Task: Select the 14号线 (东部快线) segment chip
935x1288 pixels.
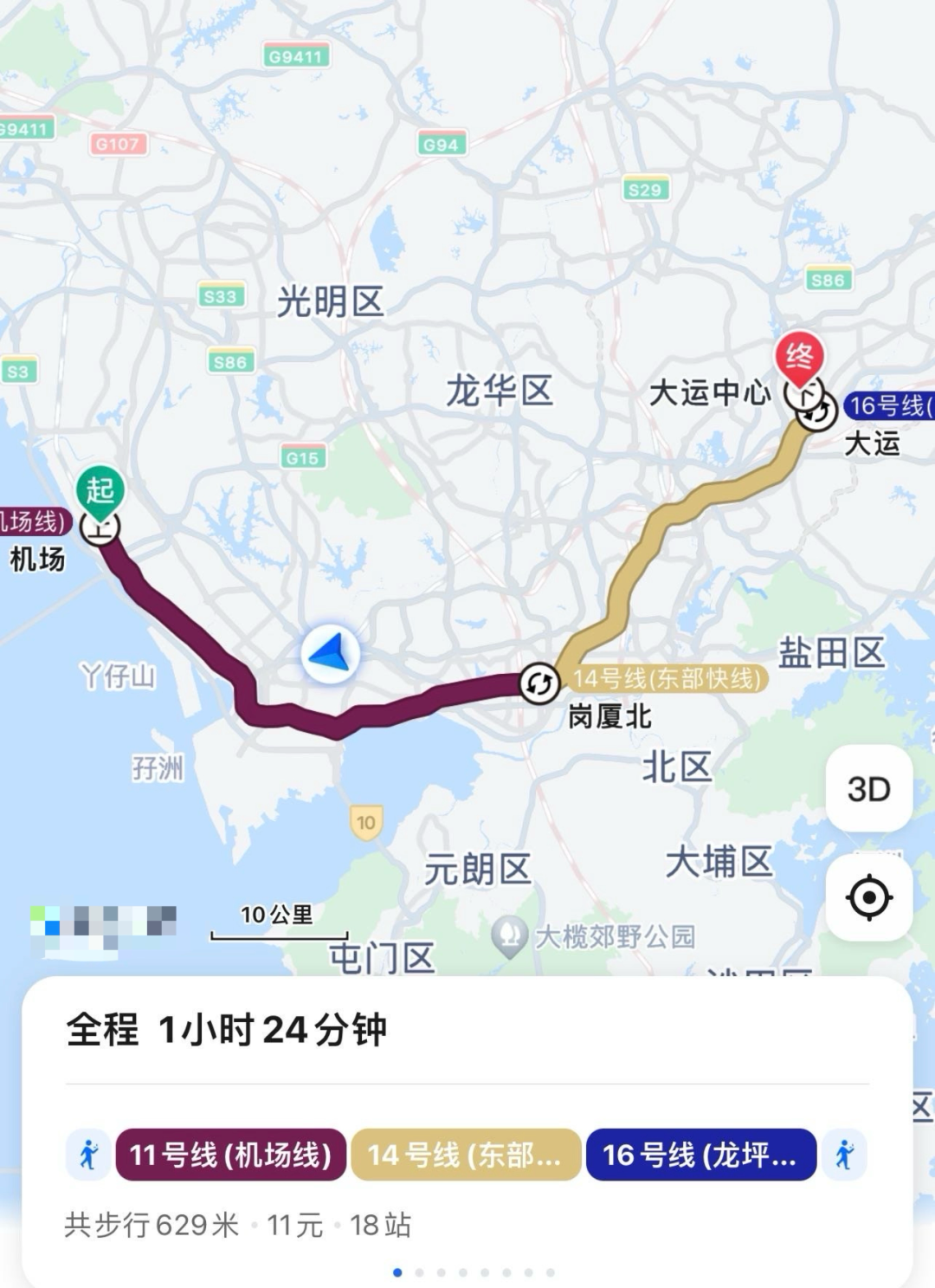Action: [x=465, y=1155]
